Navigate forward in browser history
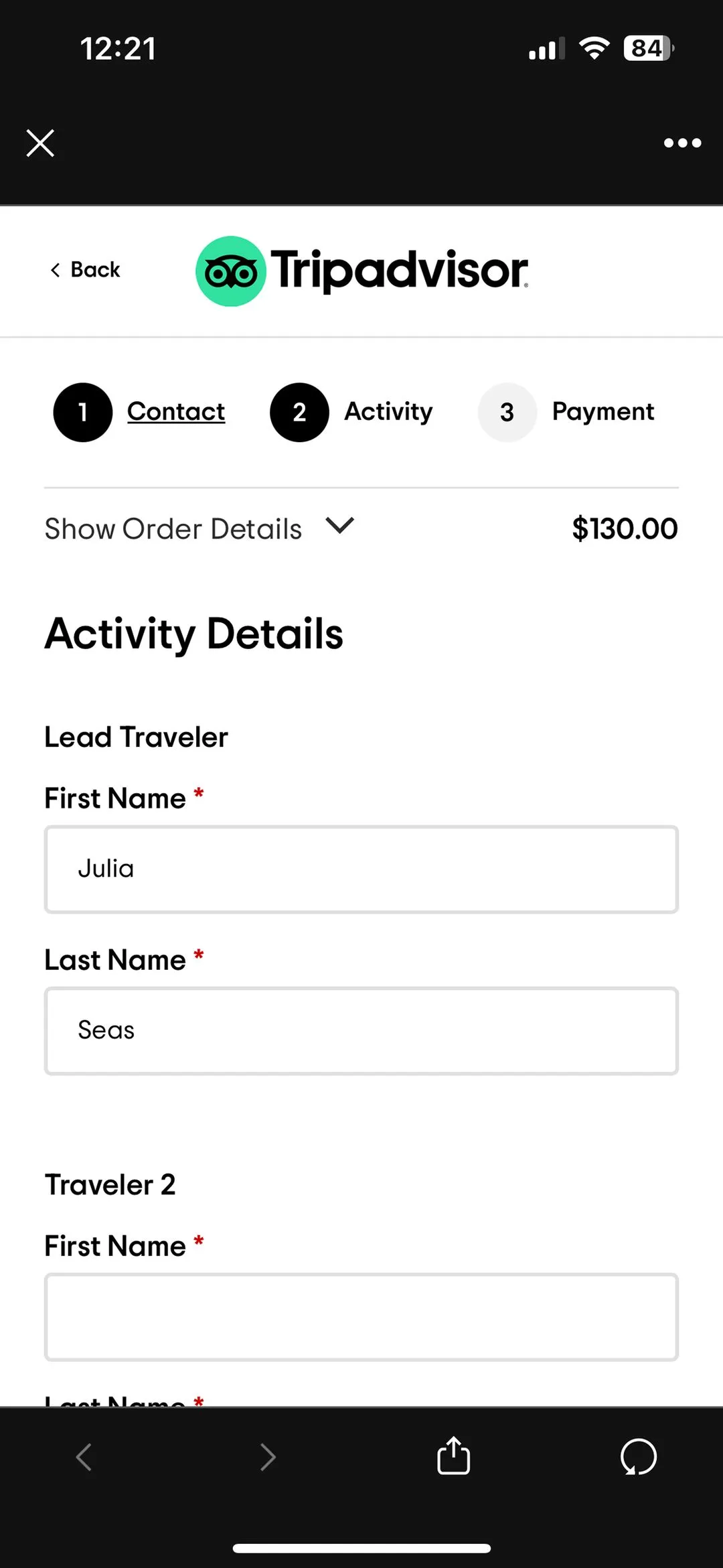The image size is (723, 1568). (x=268, y=1457)
